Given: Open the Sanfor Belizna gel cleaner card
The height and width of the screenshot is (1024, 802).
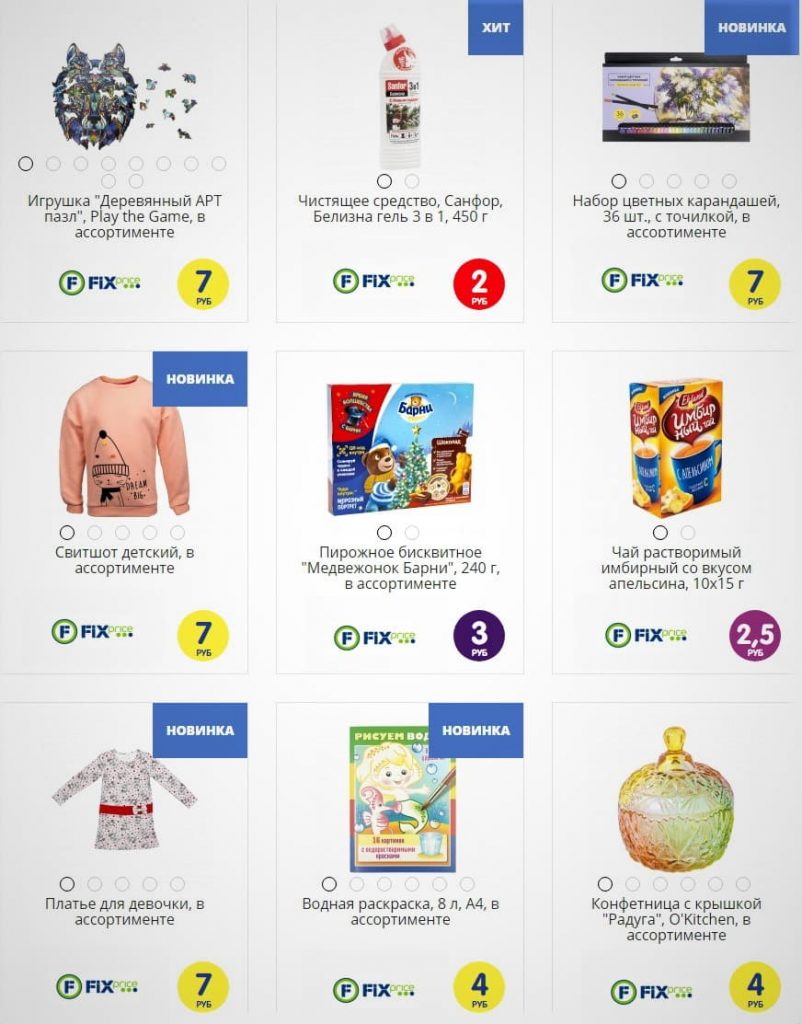Looking at the screenshot, I should tap(399, 208).
